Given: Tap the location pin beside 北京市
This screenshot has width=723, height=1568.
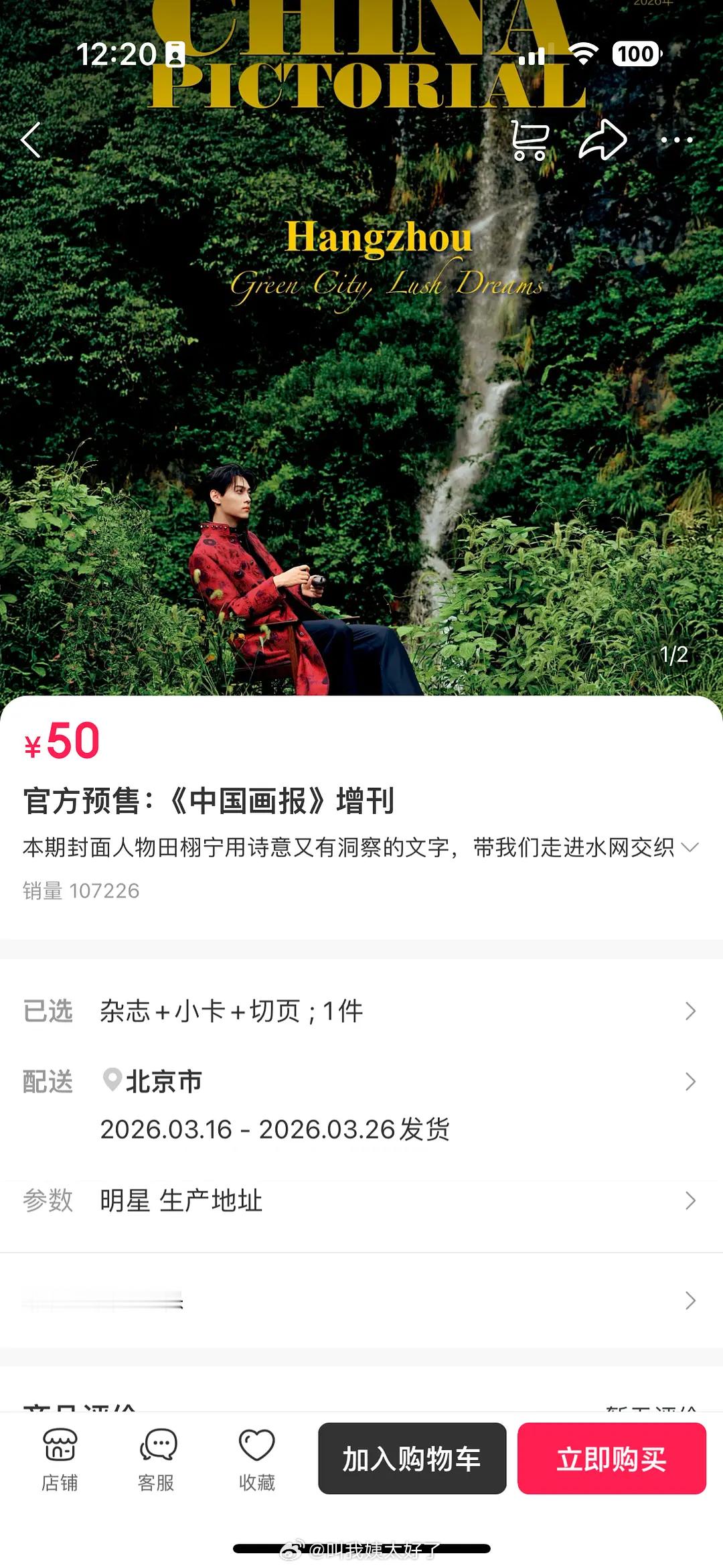Looking at the screenshot, I should click(112, 1080).
